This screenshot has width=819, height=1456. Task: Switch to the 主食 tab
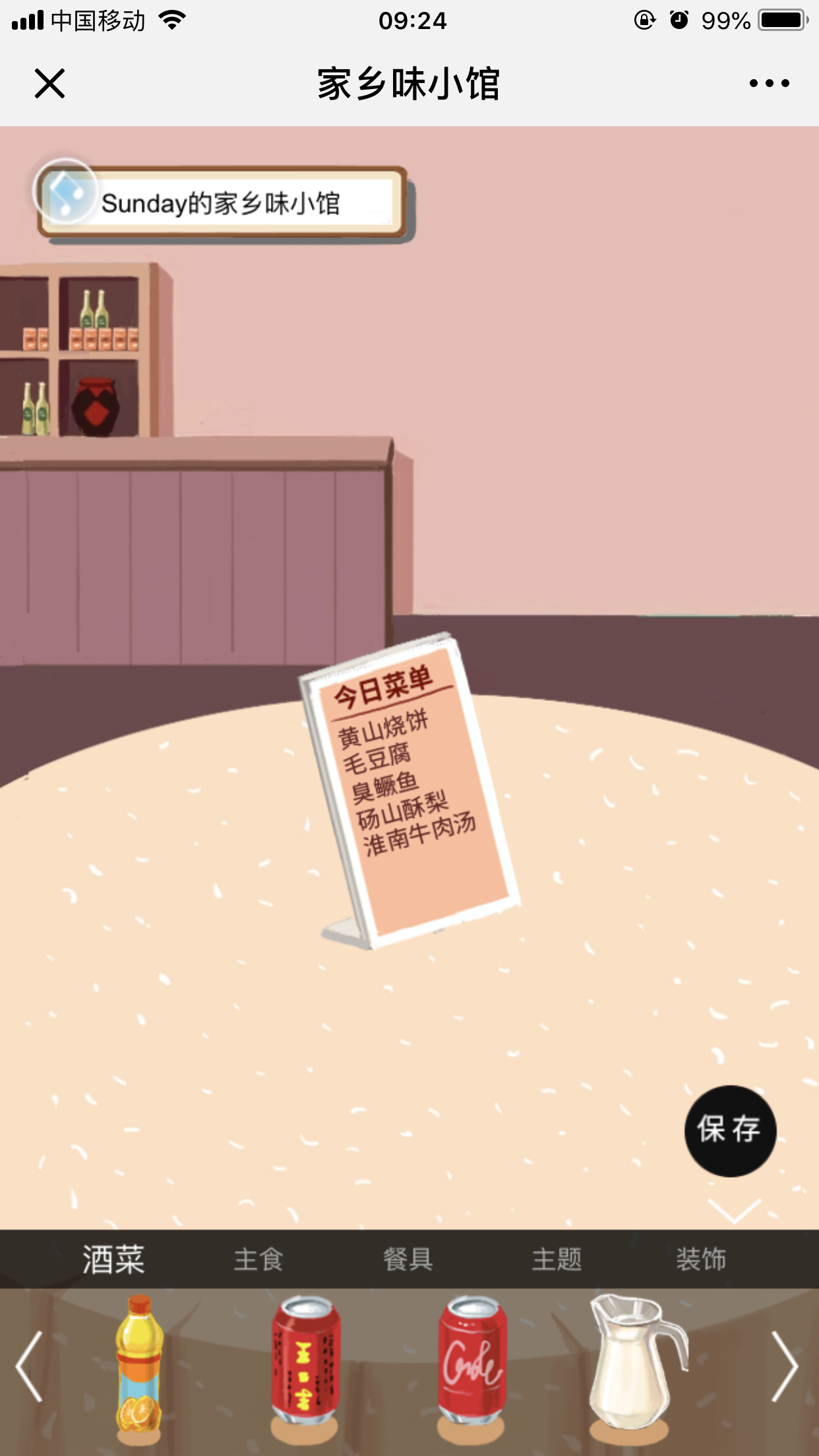[x=258, y=1259]
